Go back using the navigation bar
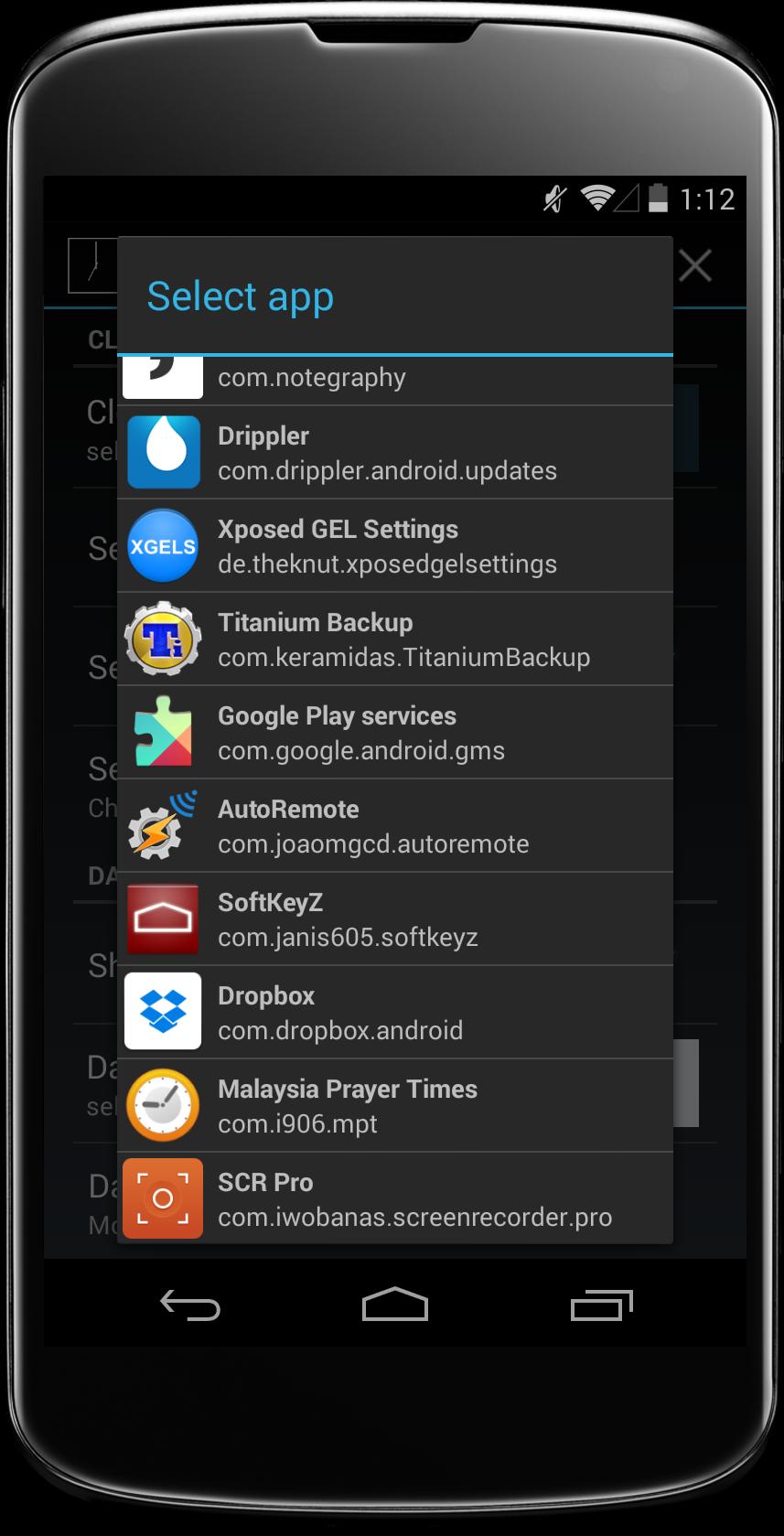 point(190,1305)
